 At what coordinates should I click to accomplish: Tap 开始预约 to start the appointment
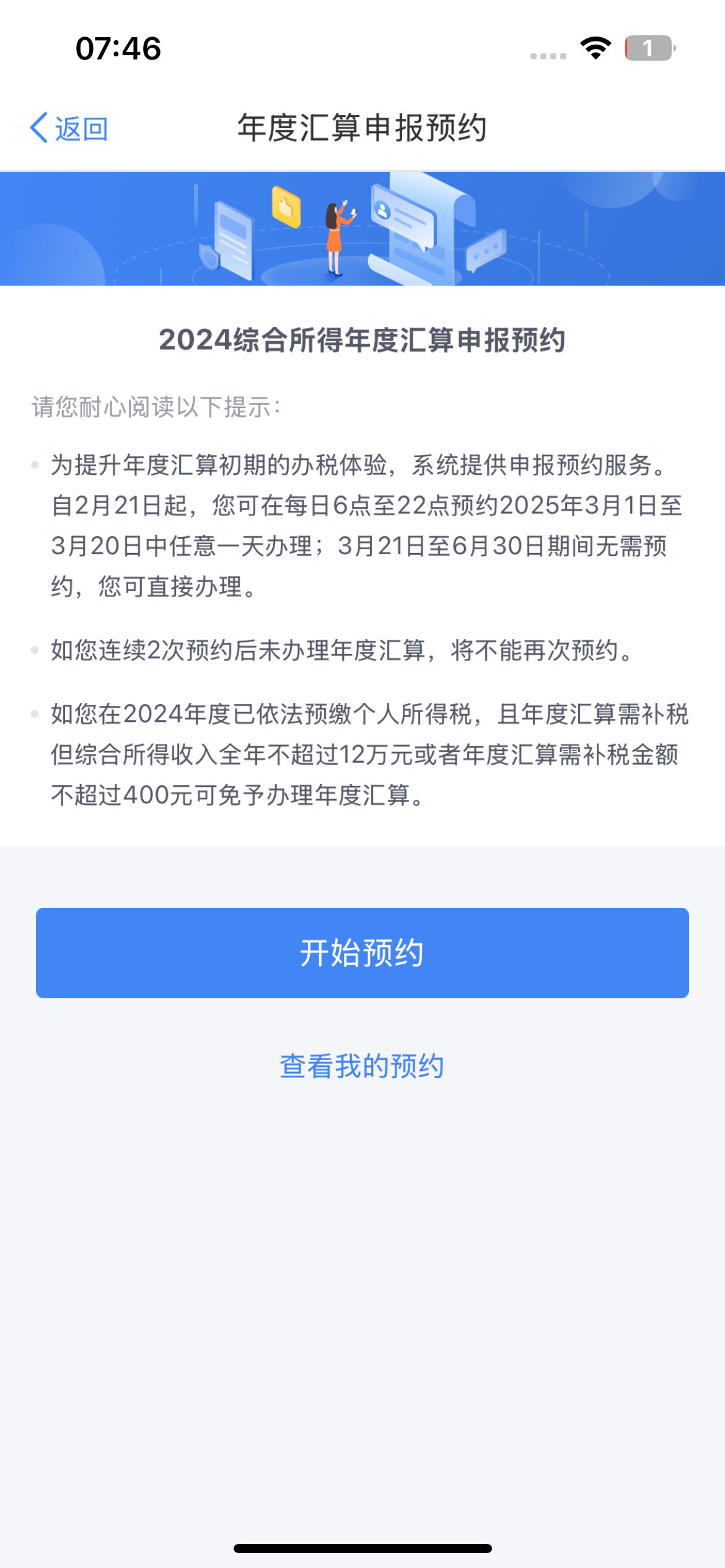362,952
